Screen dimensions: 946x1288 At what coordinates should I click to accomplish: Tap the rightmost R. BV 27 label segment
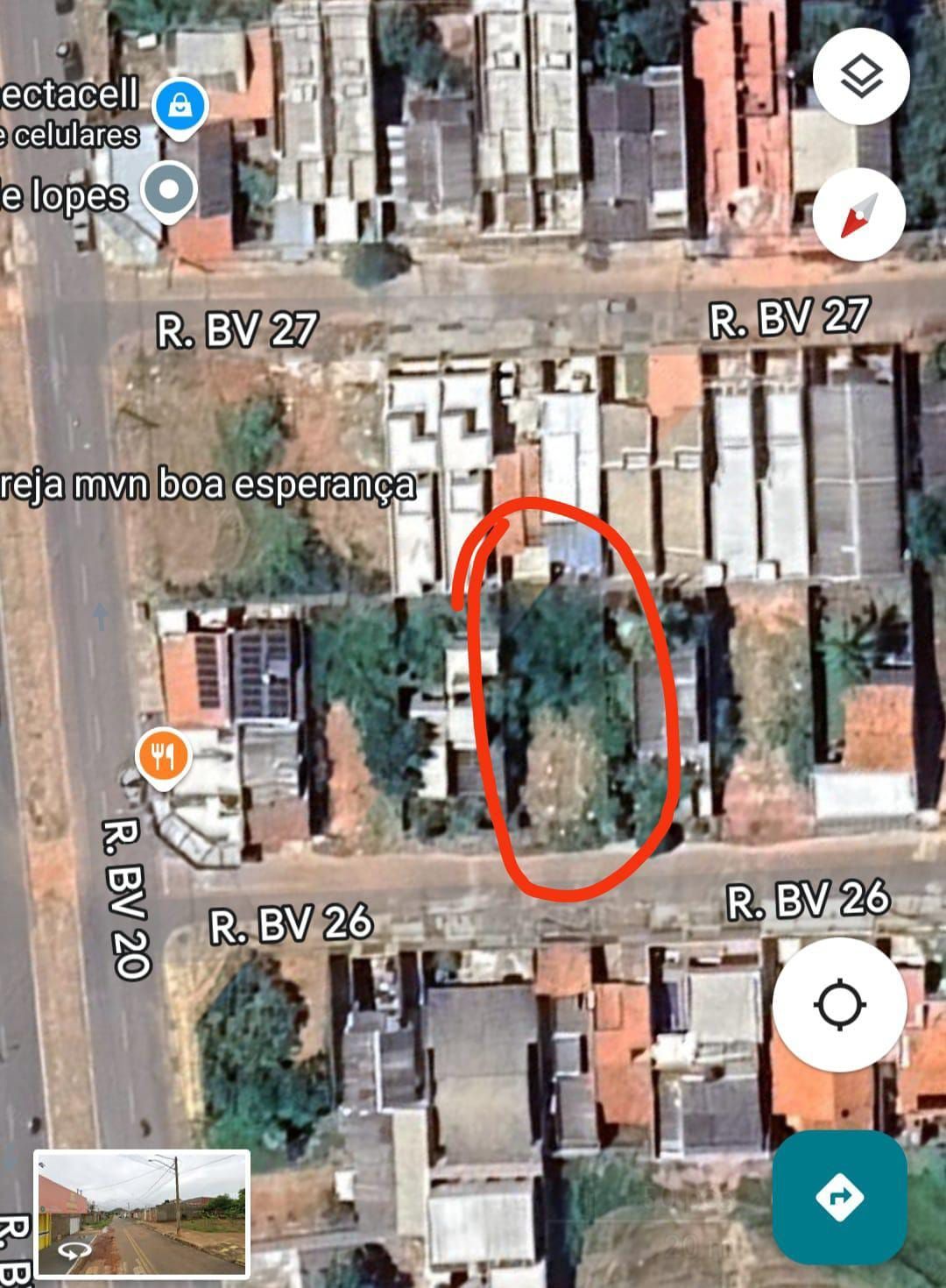click(788, 319)
